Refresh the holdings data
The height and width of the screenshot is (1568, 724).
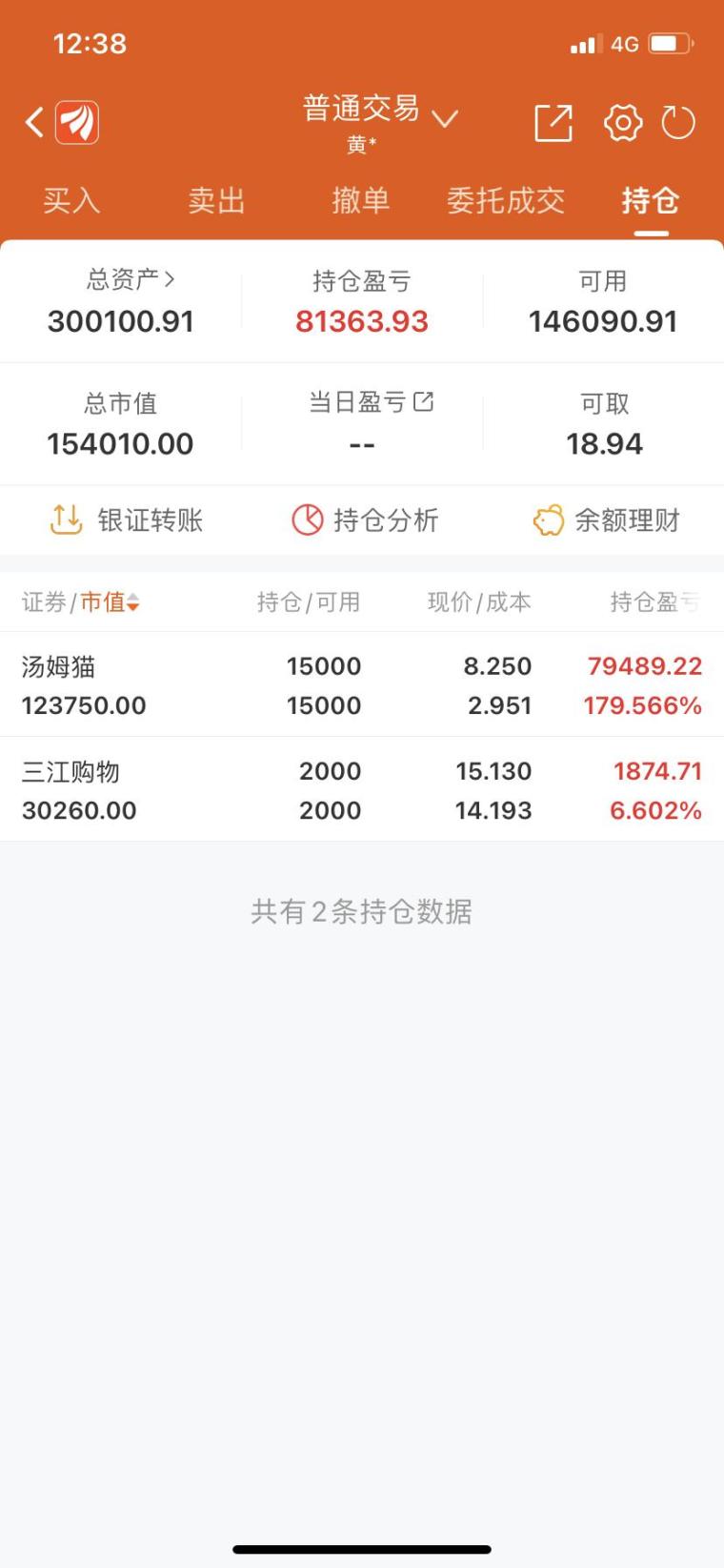pos(678,123)
